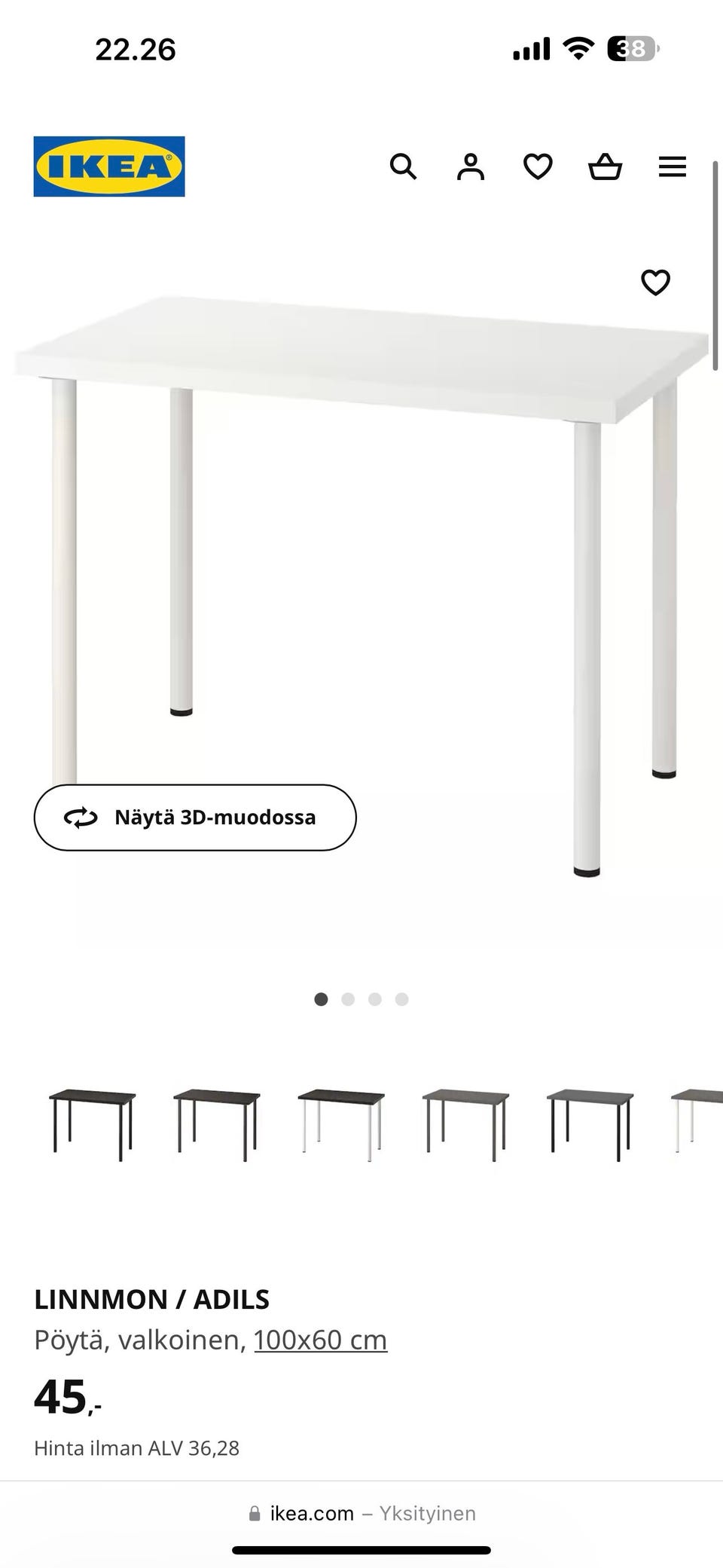Tap Näytä 3D-muodossa button
Image resolution: width=723 pixels, height=1568 pixels.
coord(195,818)
